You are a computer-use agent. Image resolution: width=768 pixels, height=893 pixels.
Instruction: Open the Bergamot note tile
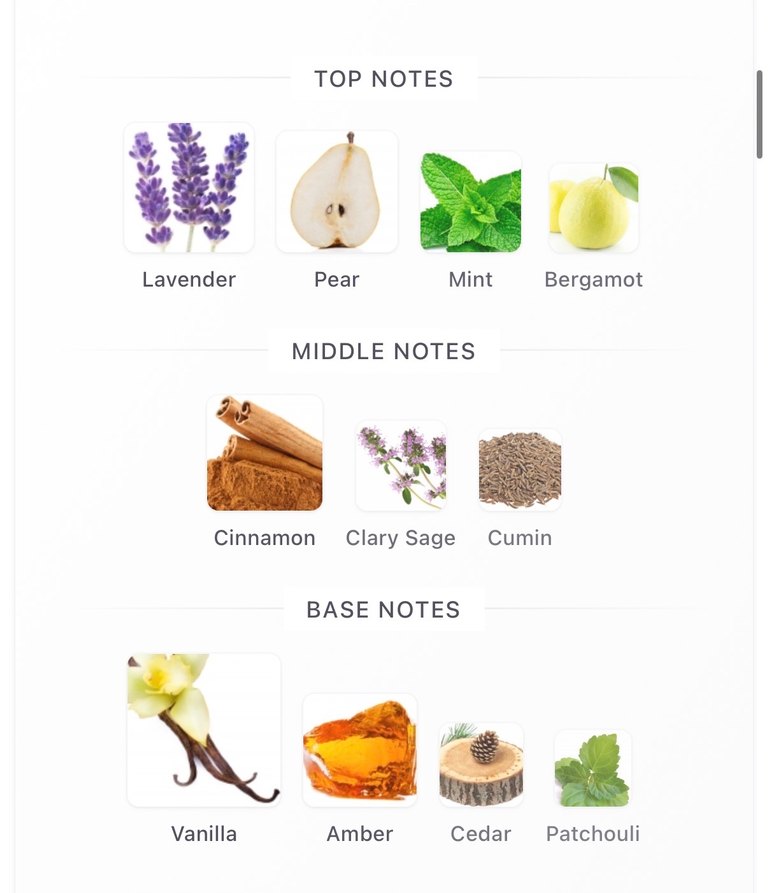click(x=594, y=208)
